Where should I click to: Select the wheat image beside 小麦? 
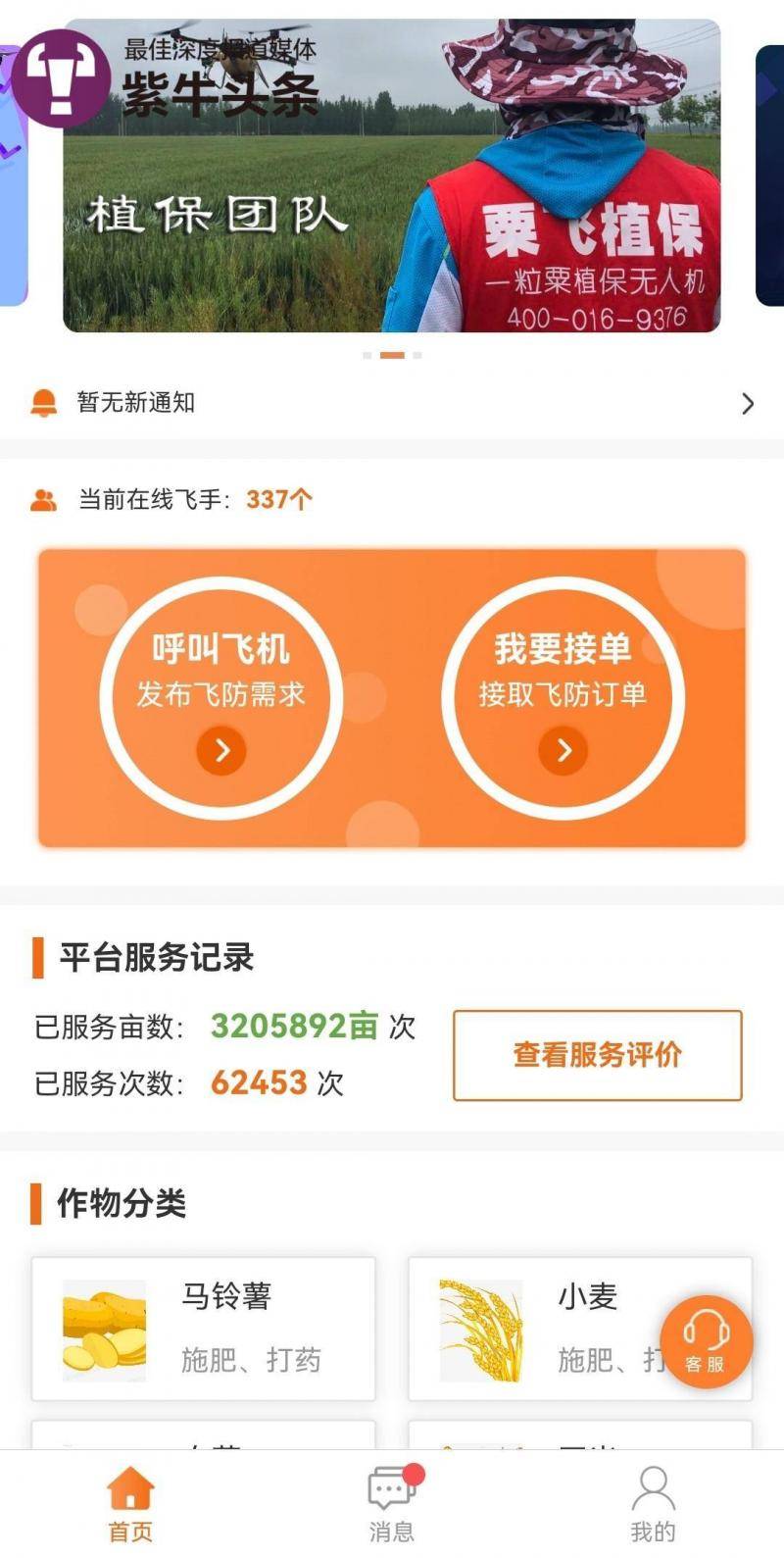click(x=483, y=1329)
